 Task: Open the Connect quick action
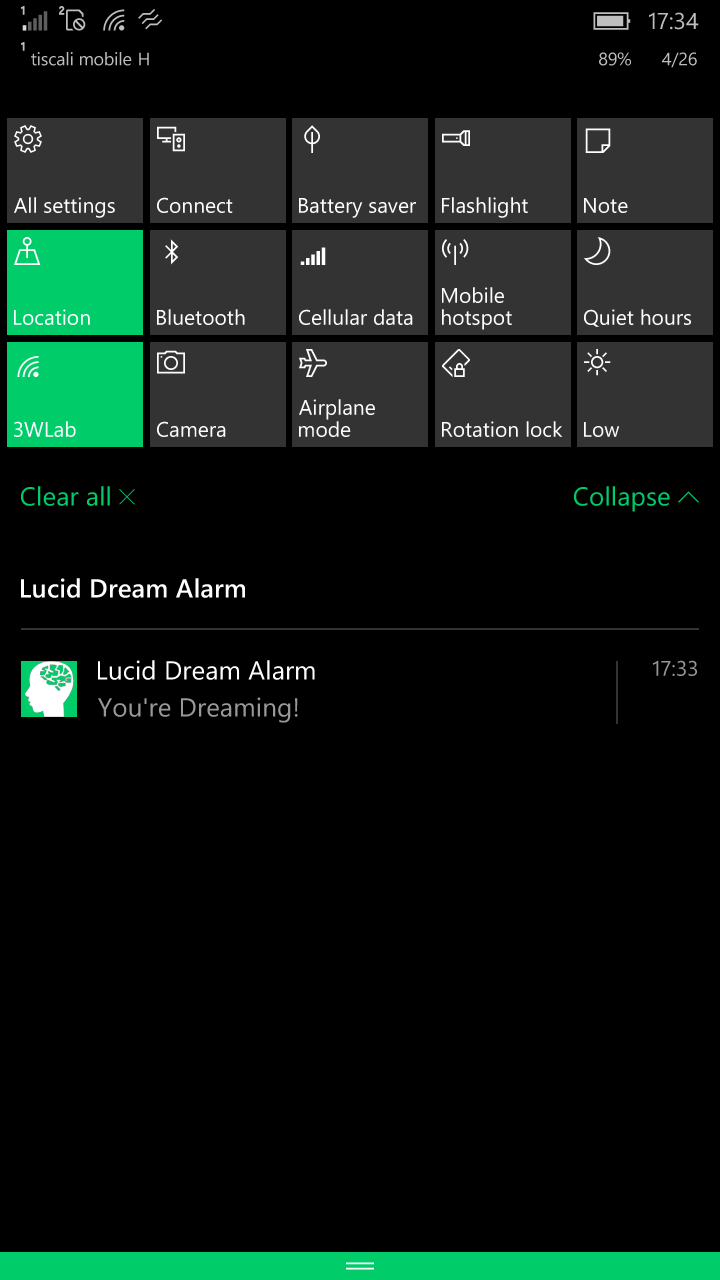217,170
